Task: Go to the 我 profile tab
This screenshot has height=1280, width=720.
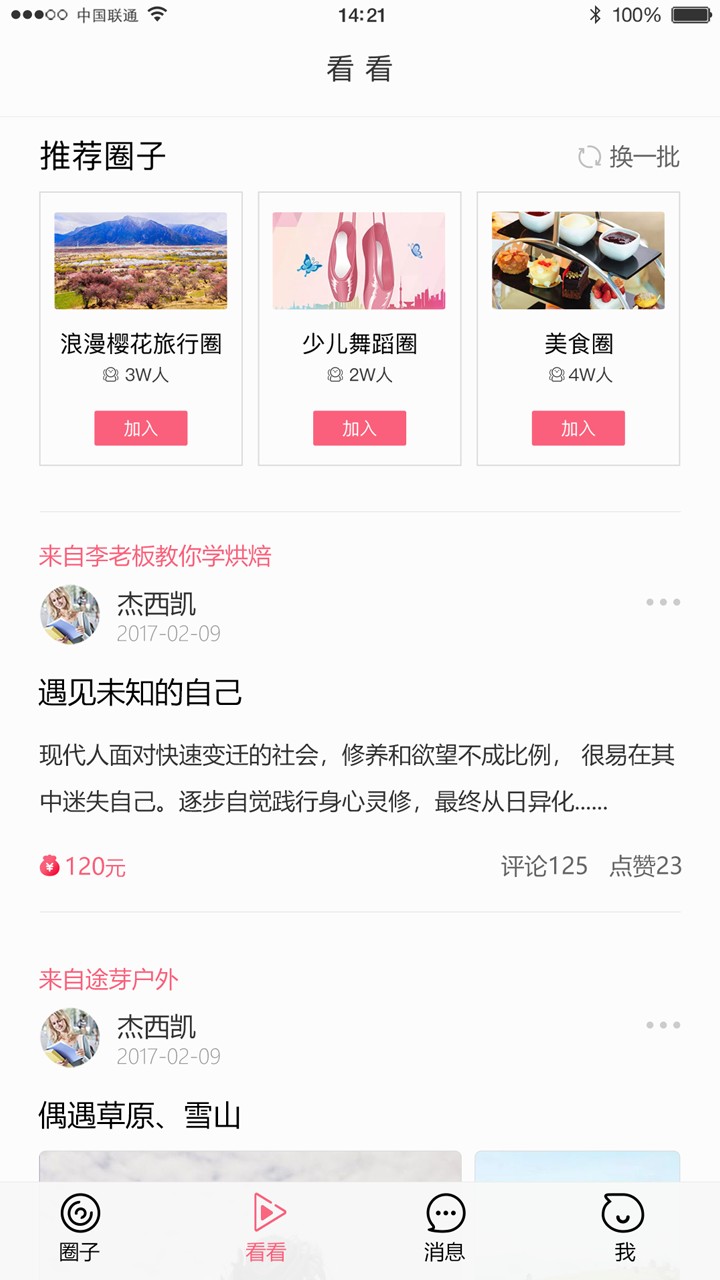Action: [x=624, y=1228]
